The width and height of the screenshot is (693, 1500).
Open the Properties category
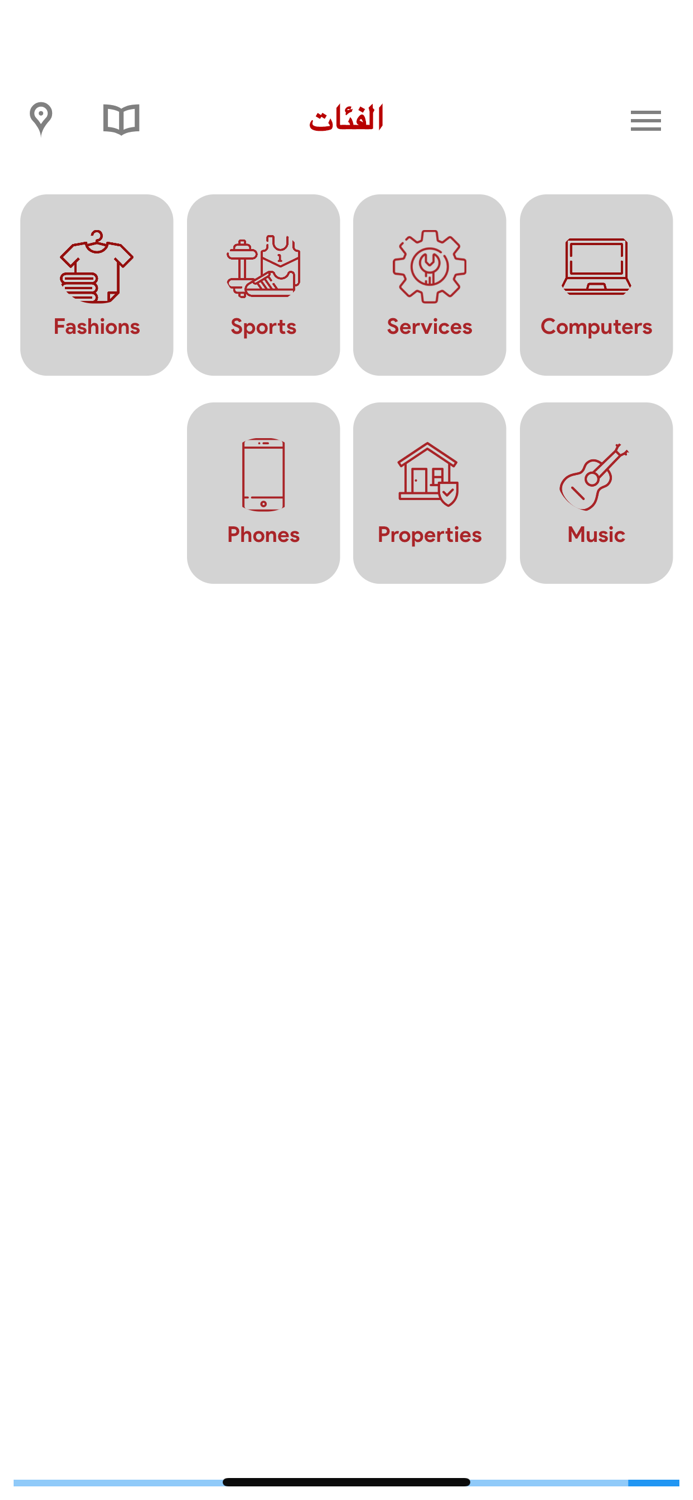[430, 493]
